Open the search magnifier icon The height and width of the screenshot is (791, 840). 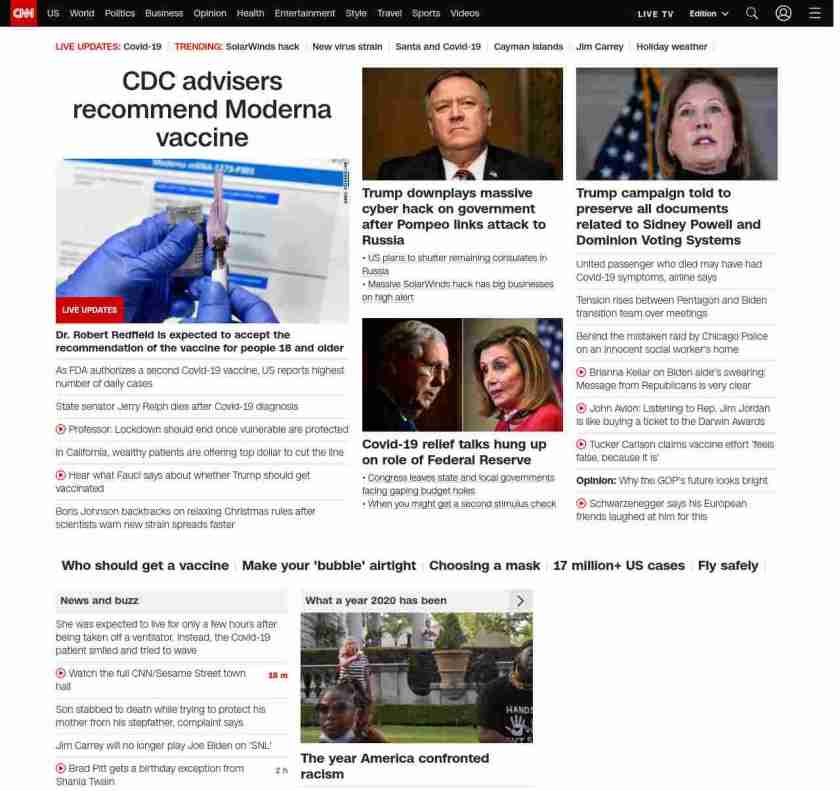click(x=752, y=13)
